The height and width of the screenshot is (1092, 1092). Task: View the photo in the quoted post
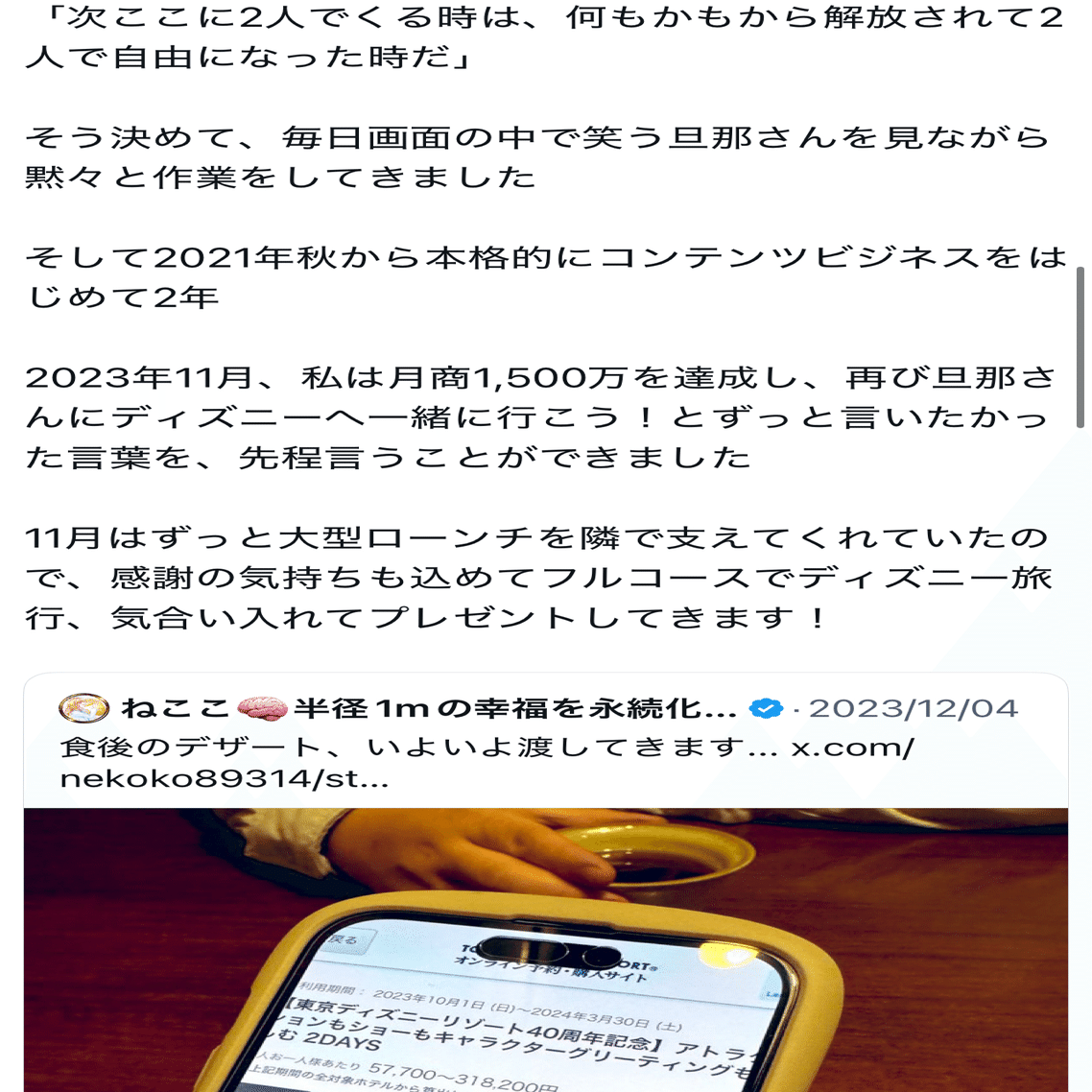click(x=545, y=950)
